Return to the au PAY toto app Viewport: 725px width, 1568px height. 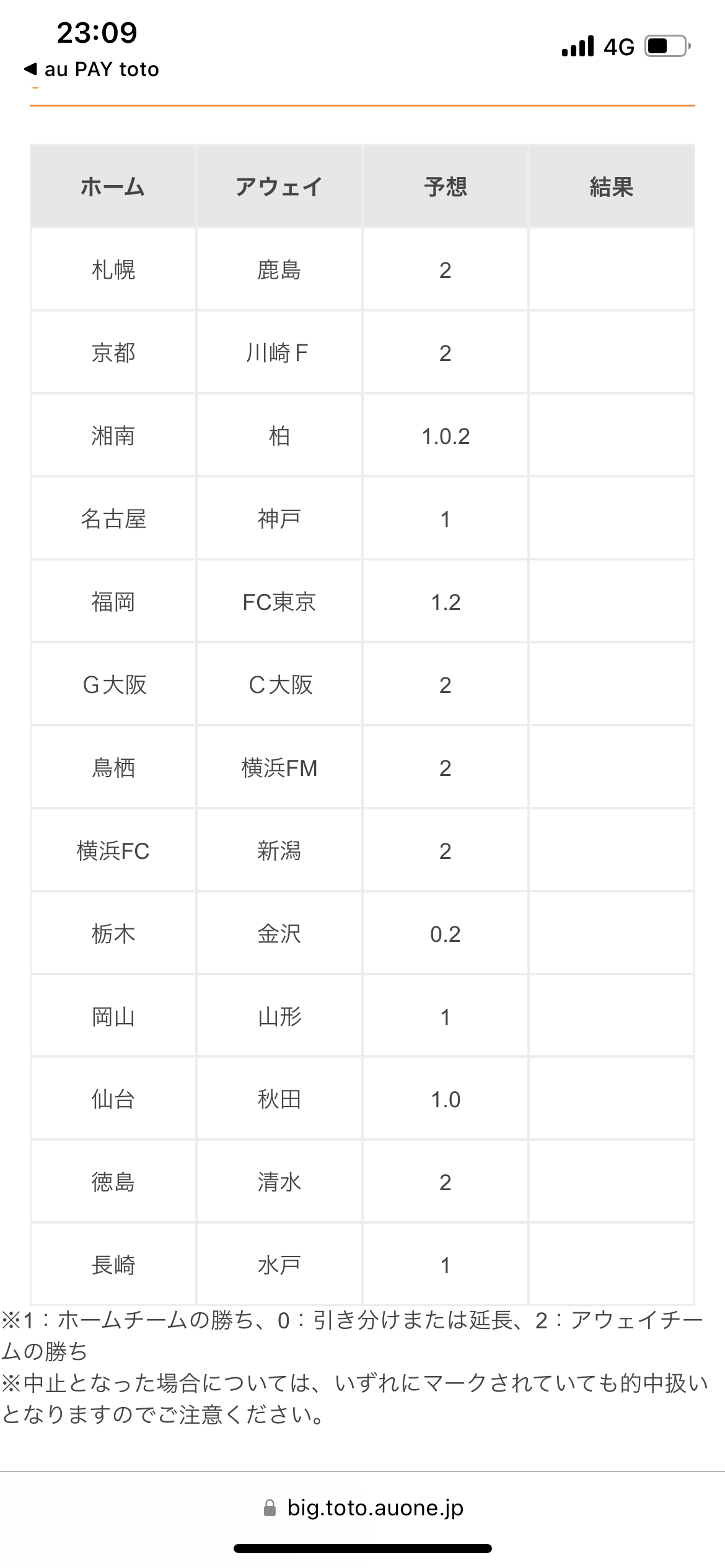(92, 69)
